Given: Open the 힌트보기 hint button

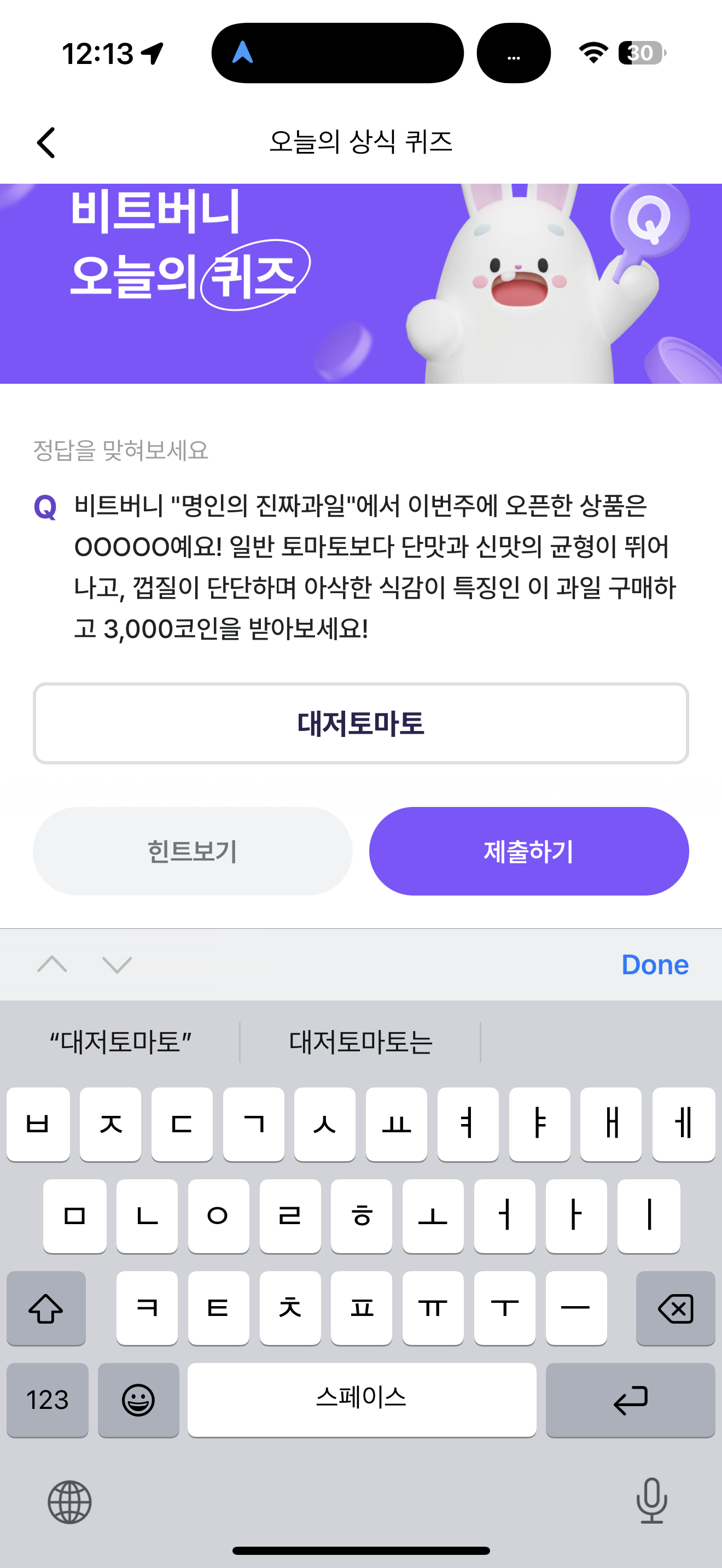Looking at the screenshot, I should point(193,851).
